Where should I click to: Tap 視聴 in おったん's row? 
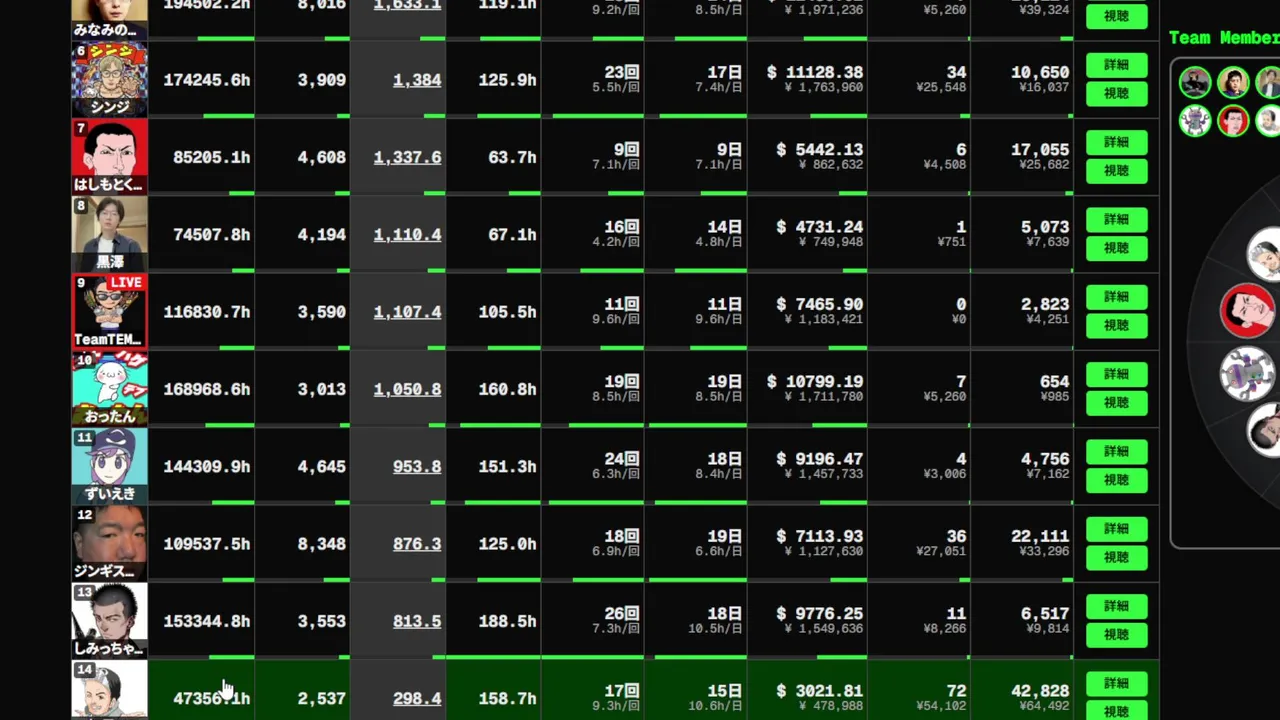(x=1116, y=402)
